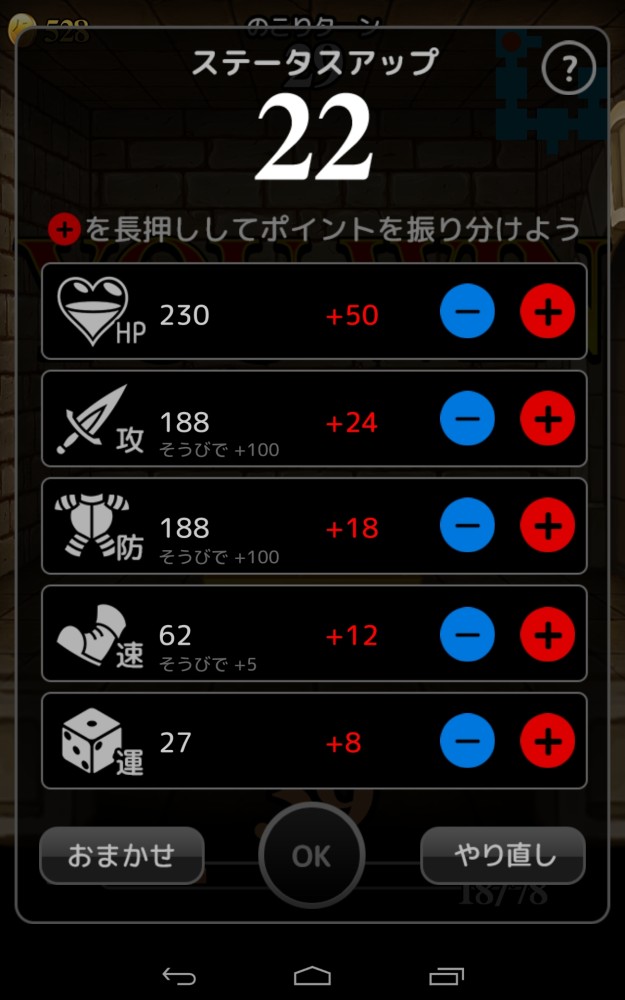
Task: Lower the 防 defense stat
Action: (x=467, y=527)
